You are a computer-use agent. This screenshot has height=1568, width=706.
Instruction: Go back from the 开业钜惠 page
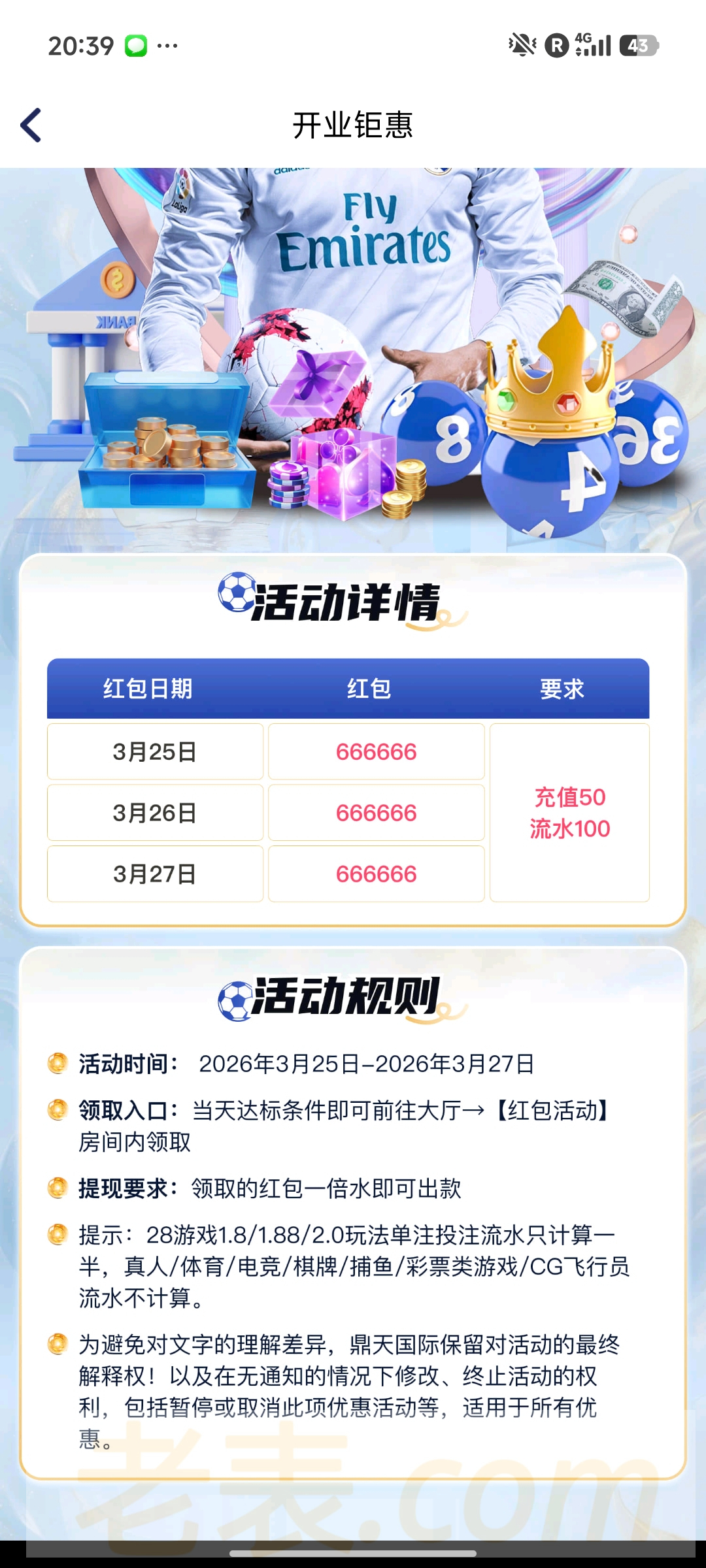click(31, 125)
